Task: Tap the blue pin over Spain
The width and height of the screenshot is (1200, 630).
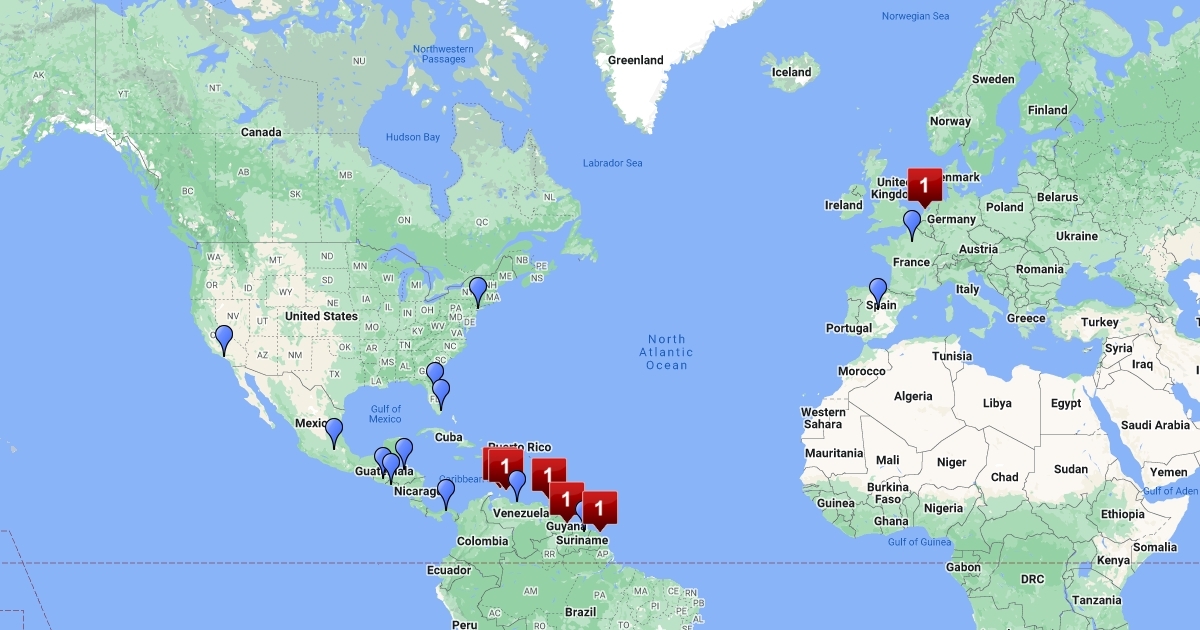Action: pyautogui.click(x=877, y=291)
